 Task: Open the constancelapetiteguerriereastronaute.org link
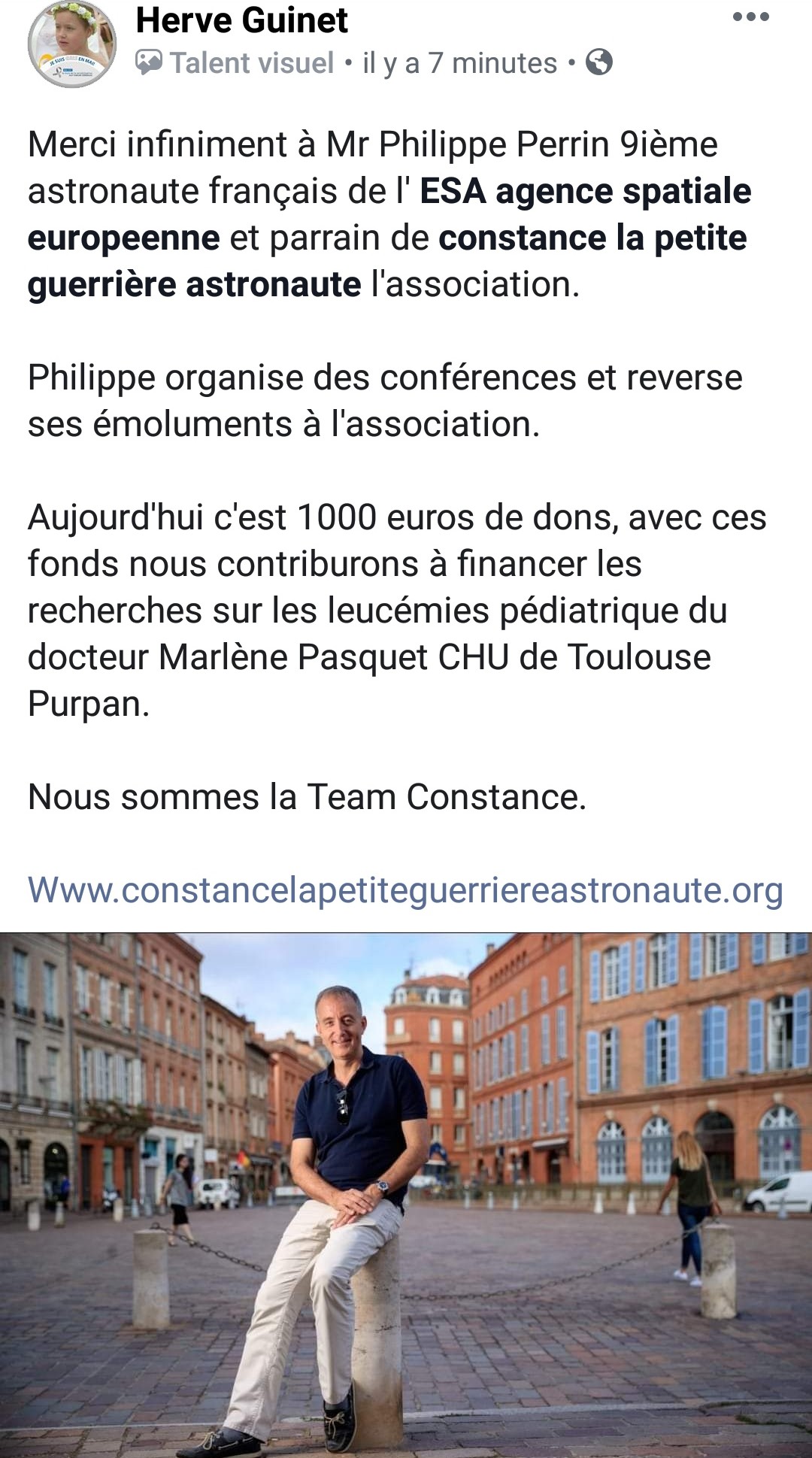pos(405,890)
